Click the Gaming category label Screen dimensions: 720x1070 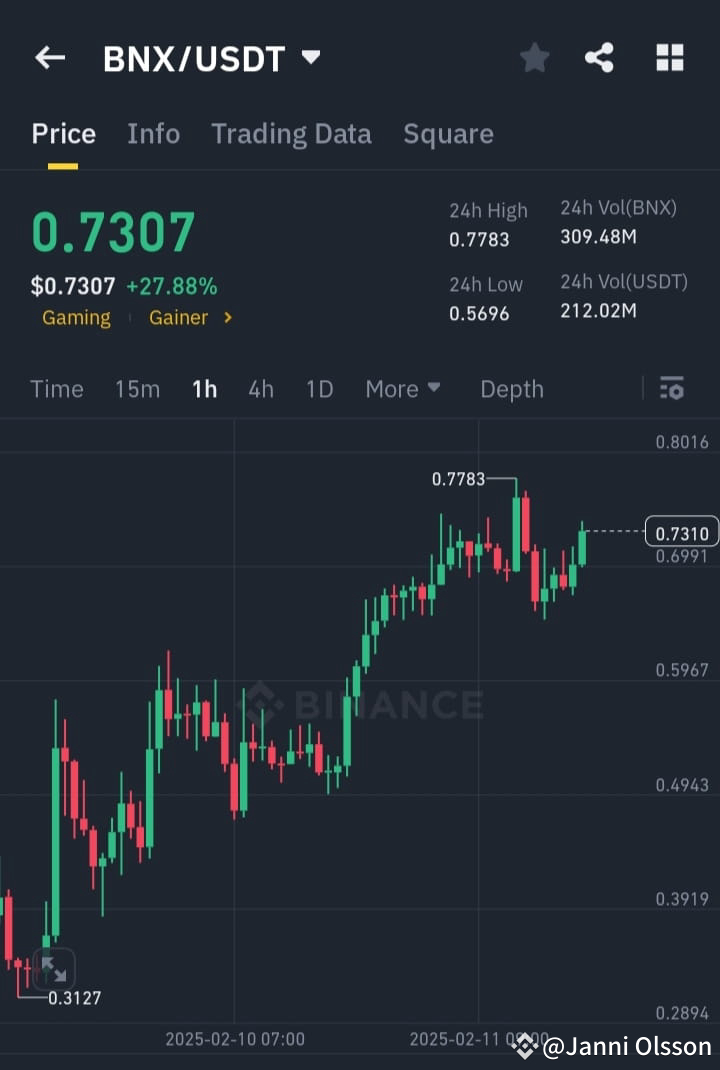pyautogui.click(x=76, y=318)
